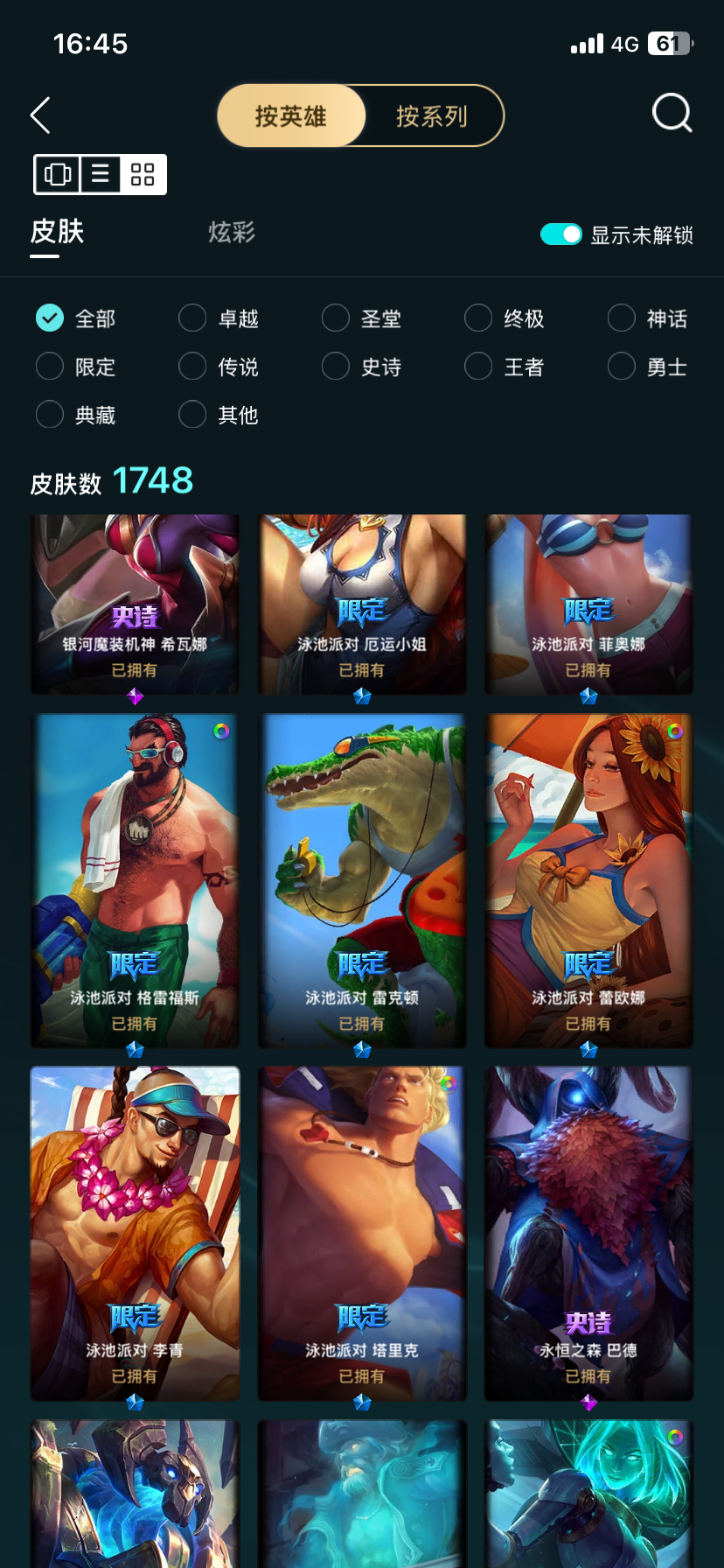
Task: Open the 炫彩 tab
Action: (232, 233)
